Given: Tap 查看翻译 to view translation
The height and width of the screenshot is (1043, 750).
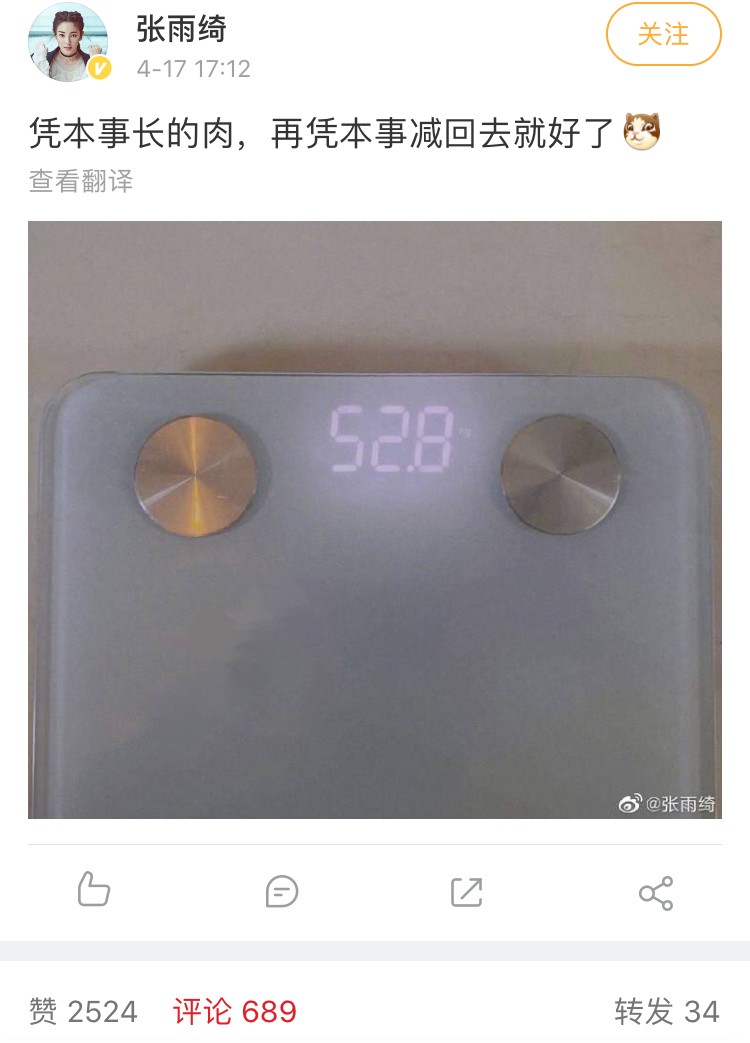Looking at the screenshot, I should click(x=80, y=181).
